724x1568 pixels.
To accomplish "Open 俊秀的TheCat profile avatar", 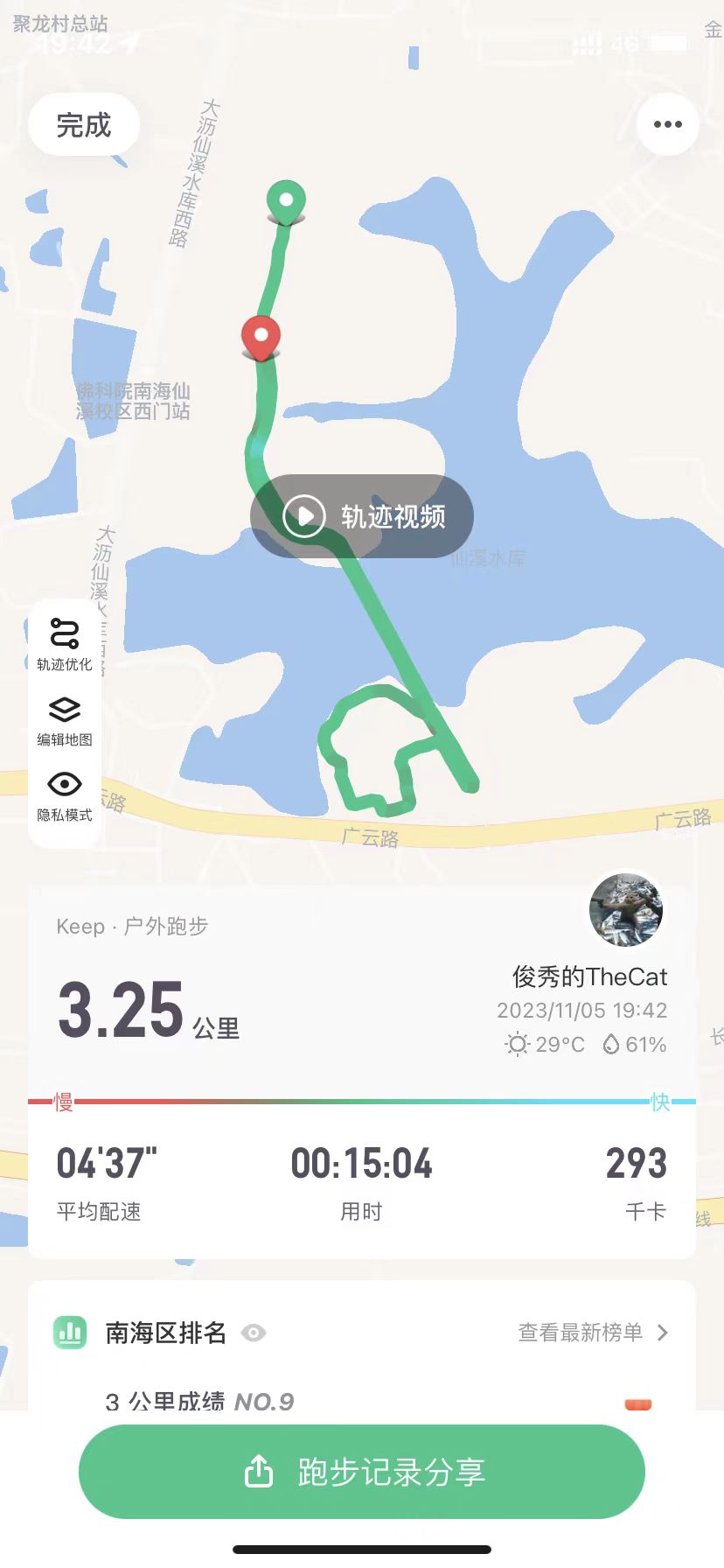I will (626, 910).
